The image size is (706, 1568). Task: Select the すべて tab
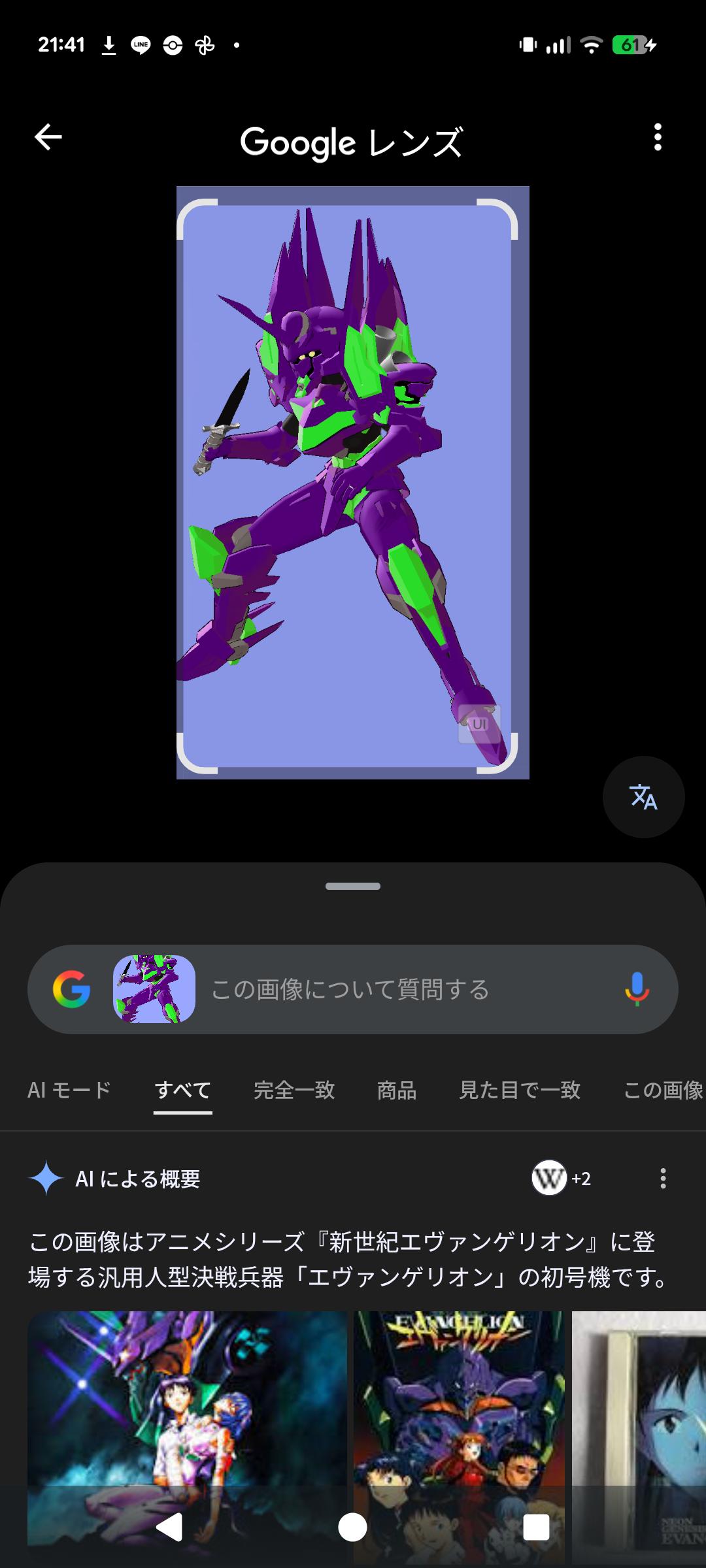182,1090
